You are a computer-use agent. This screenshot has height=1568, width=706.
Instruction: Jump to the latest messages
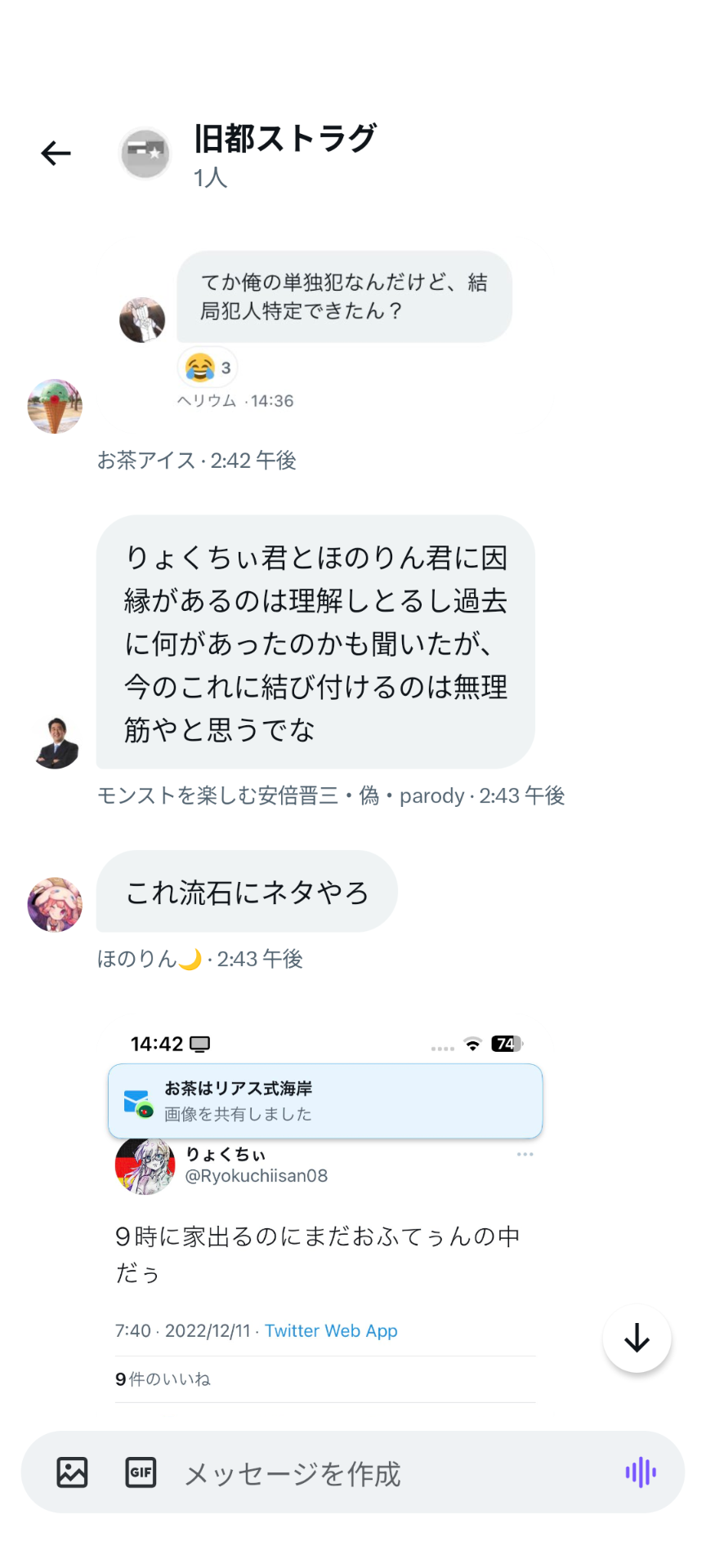637,1339
